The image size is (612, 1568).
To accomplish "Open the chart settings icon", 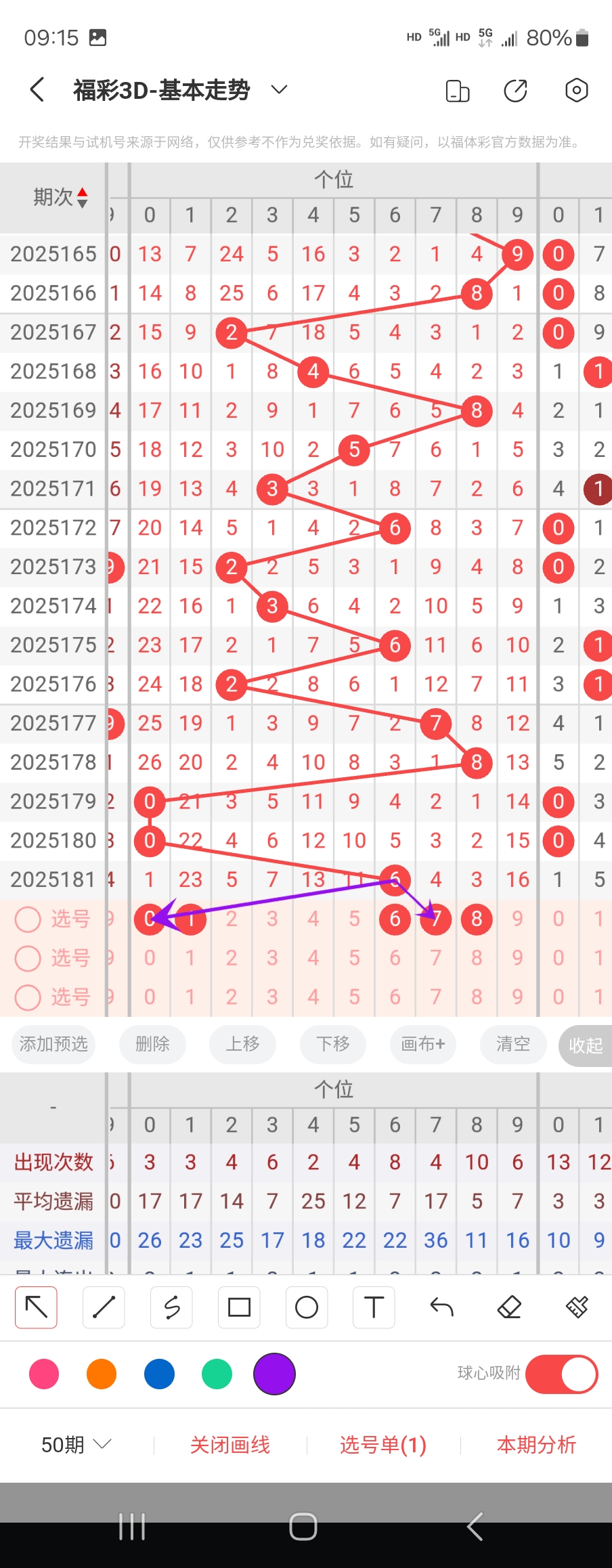I will tap(576, 90).
